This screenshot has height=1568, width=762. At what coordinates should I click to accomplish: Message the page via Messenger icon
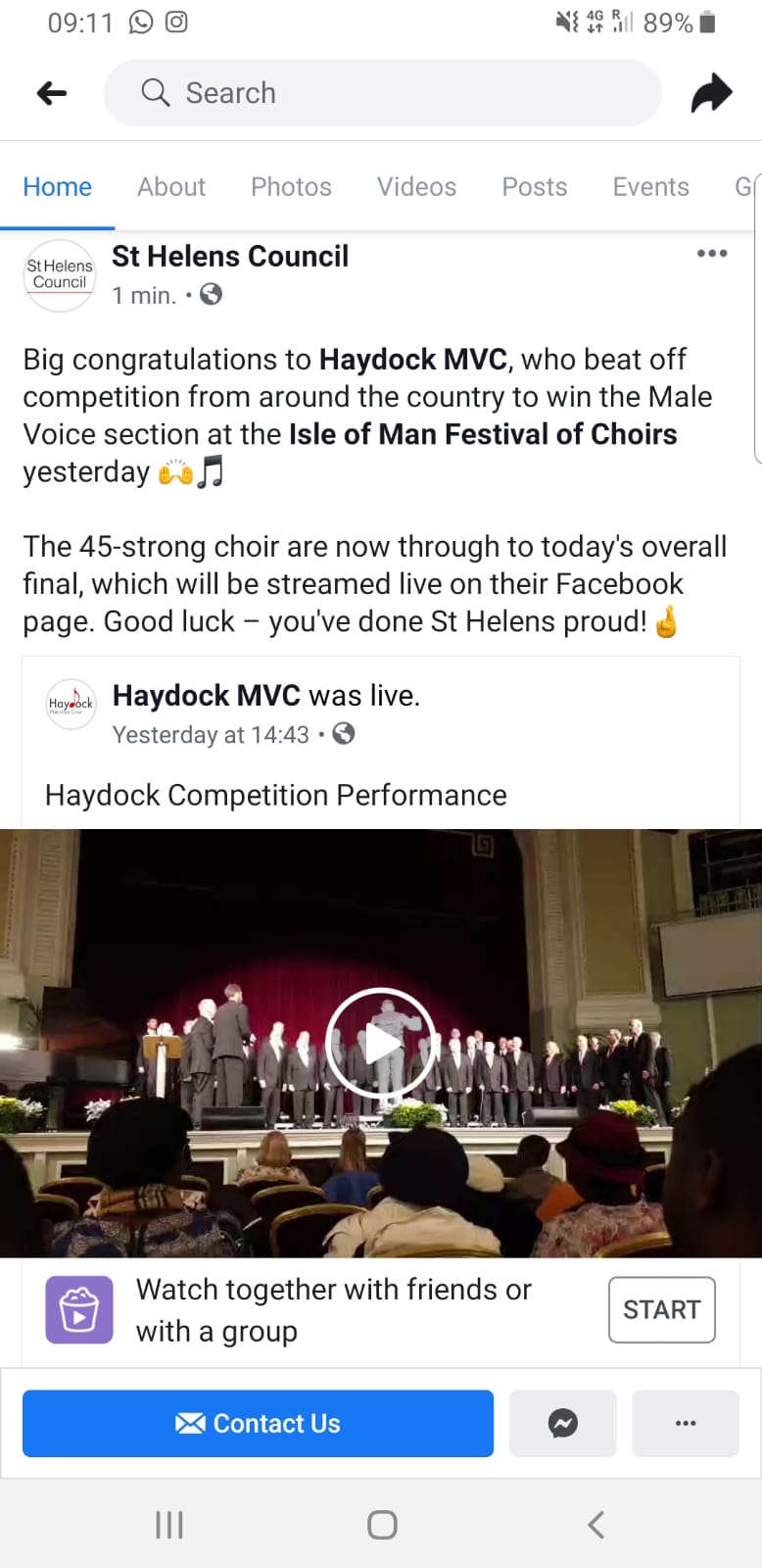[x=563, y=1423]
